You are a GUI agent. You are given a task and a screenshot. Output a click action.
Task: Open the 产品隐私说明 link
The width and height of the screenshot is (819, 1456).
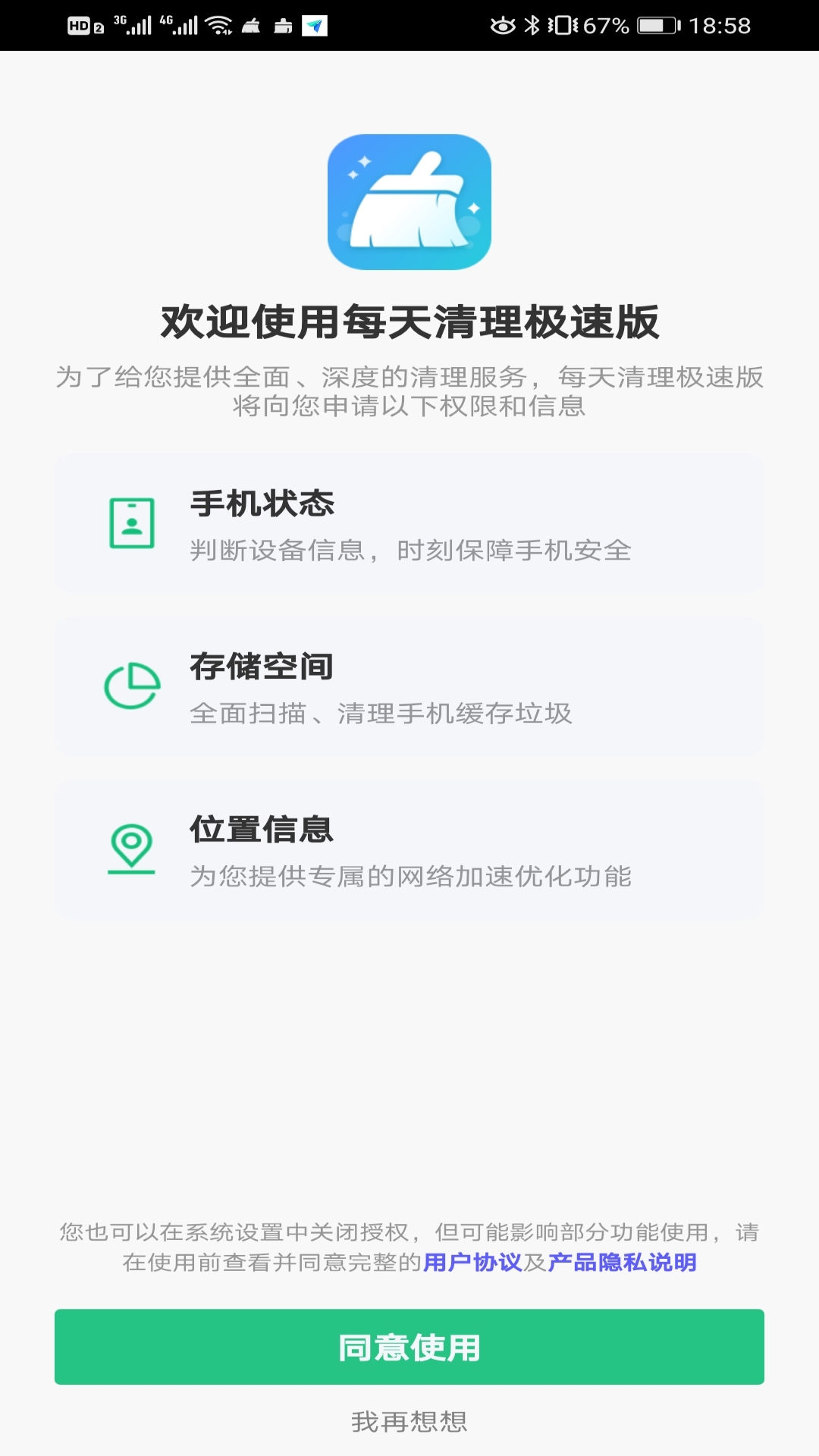[x=622, y=1263]
